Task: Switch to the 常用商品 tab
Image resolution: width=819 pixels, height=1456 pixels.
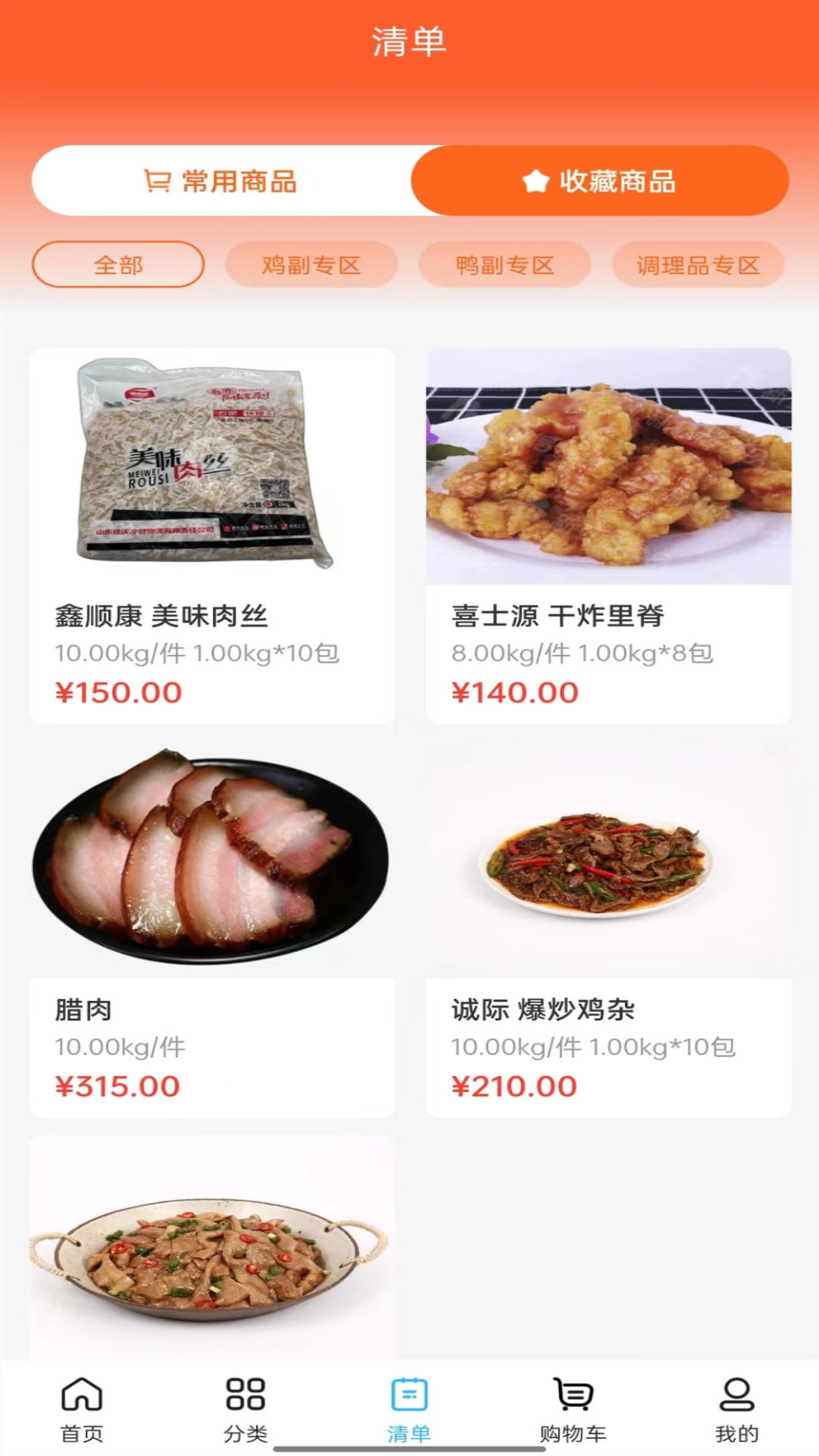Action: pyautogui.click(x=220, y=181)
